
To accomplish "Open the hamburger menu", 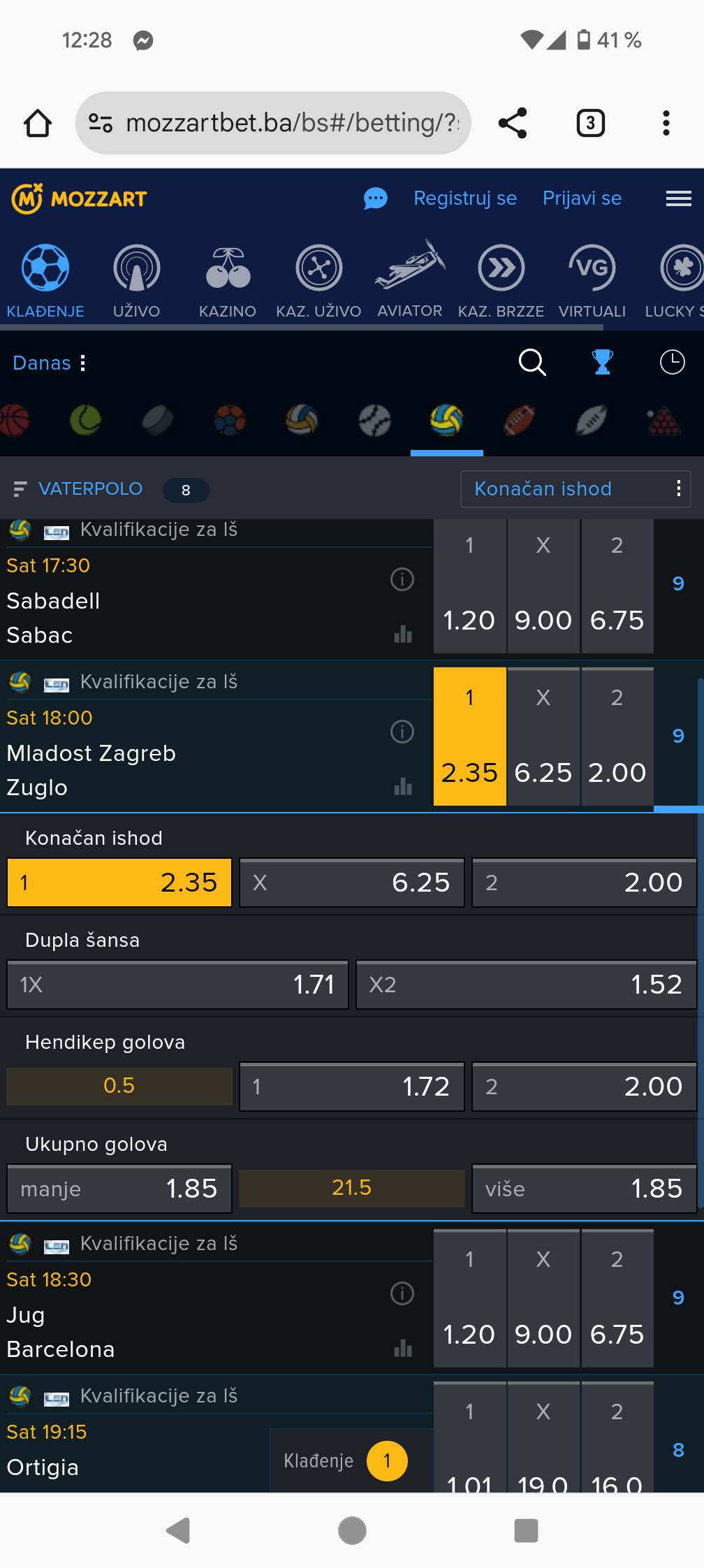I will [x=678, y=199].
